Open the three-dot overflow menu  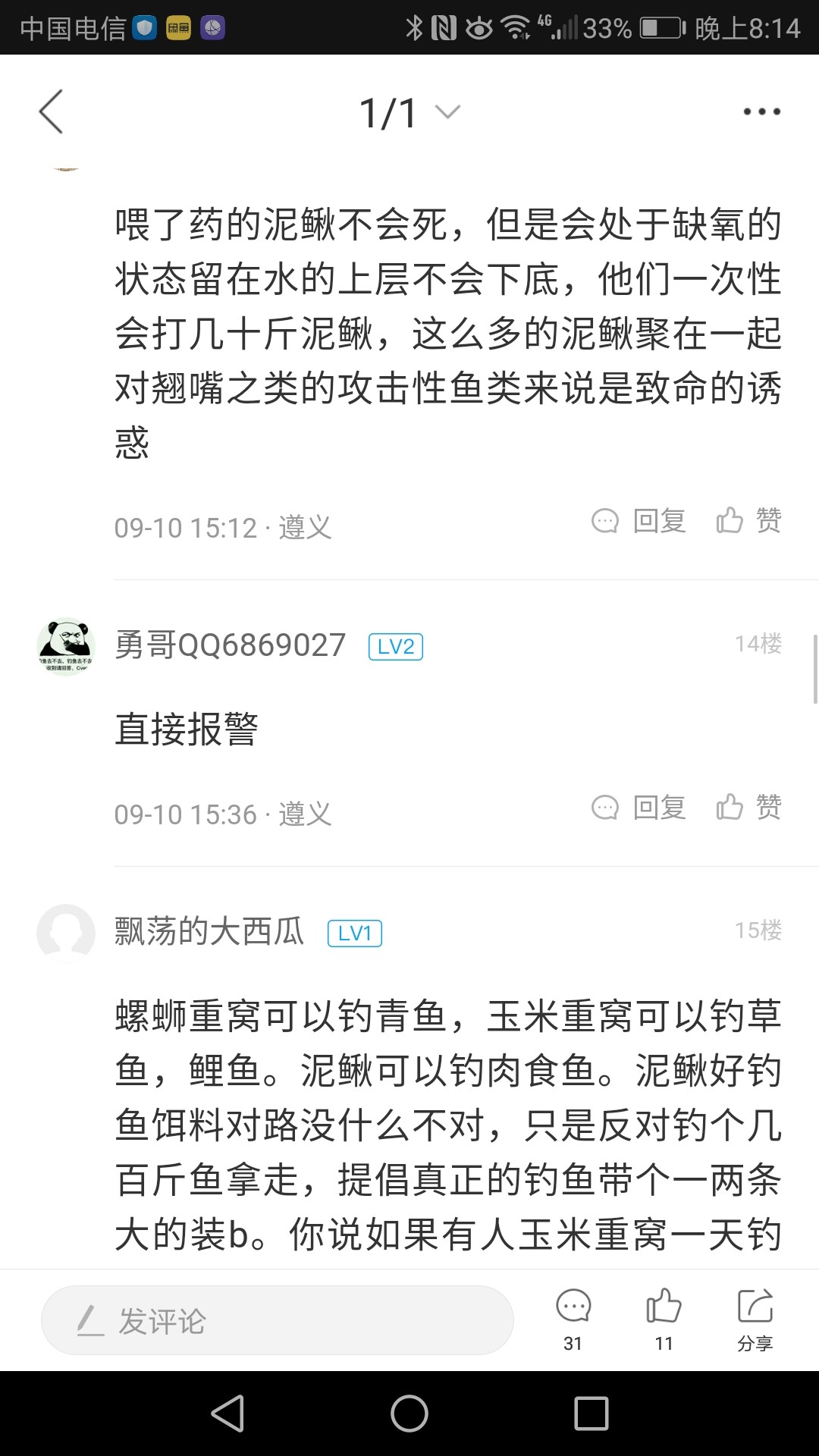click(x=761, y=111)
